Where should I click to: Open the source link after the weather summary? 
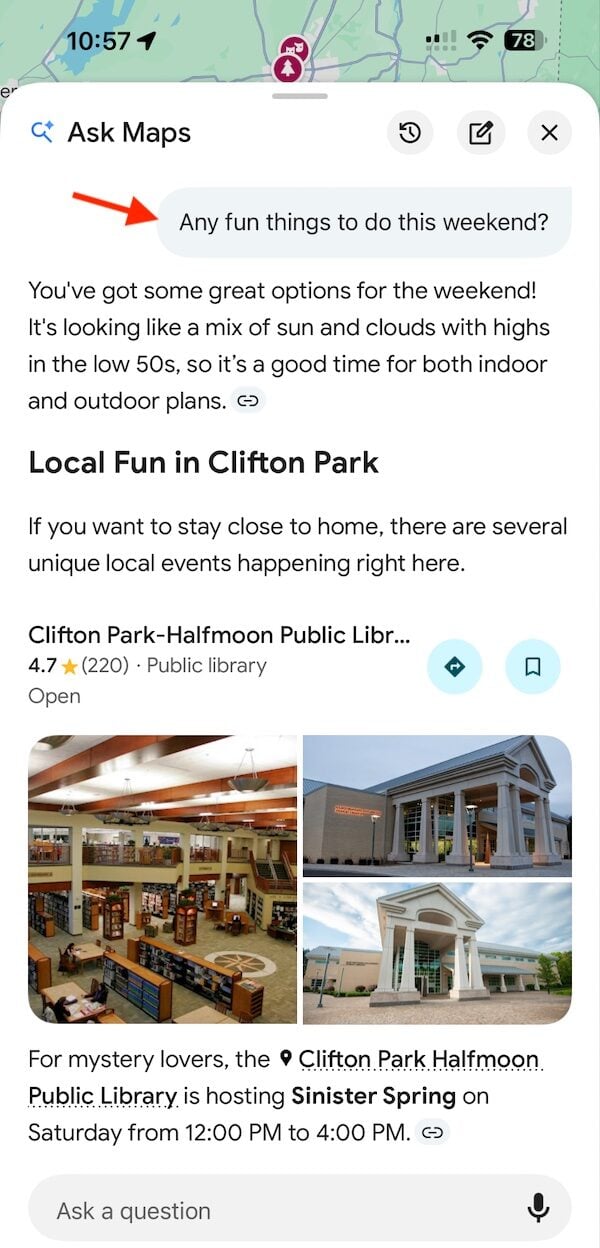(x=248, y=401)
